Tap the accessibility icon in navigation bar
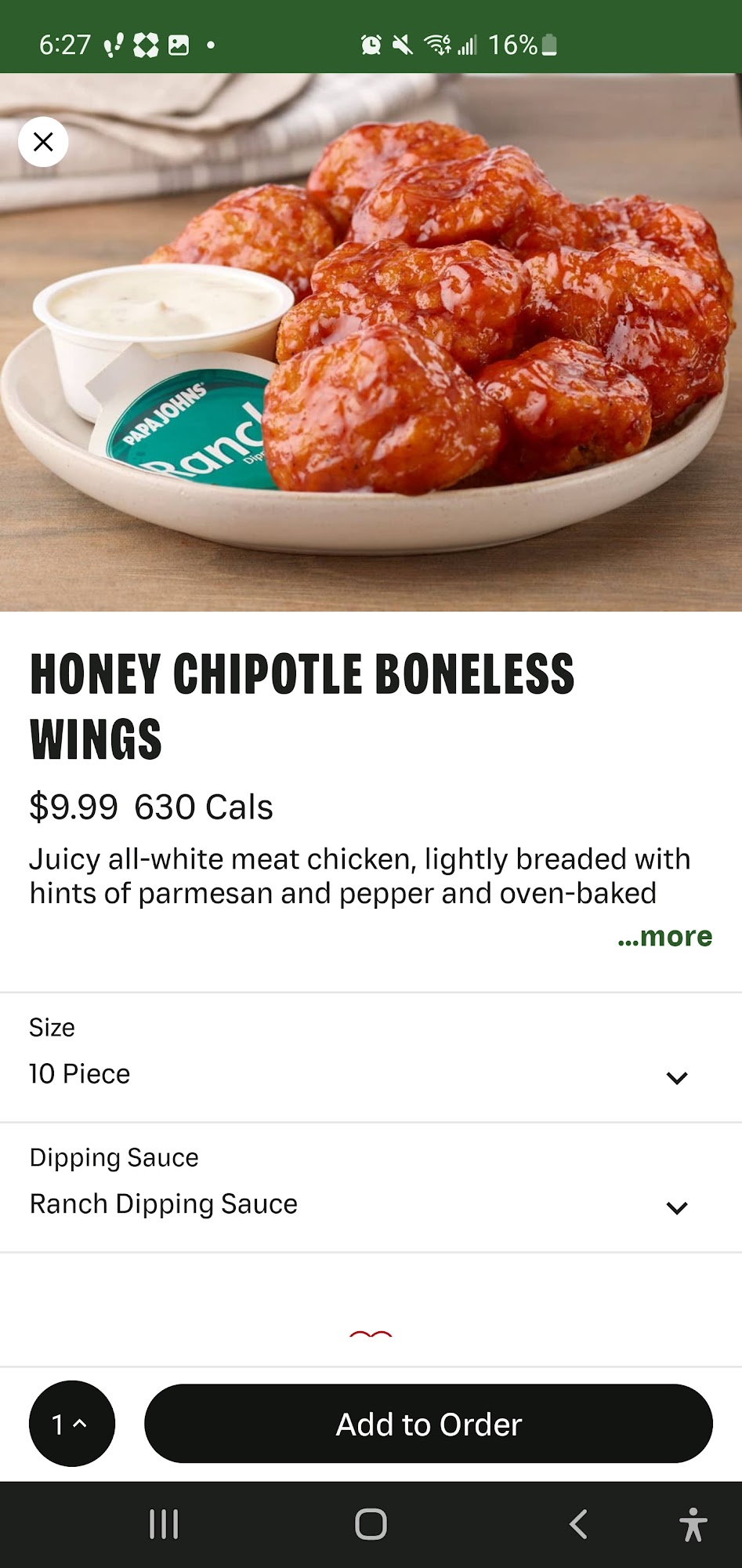The image size is (742, 1568). pos(695,1524)
